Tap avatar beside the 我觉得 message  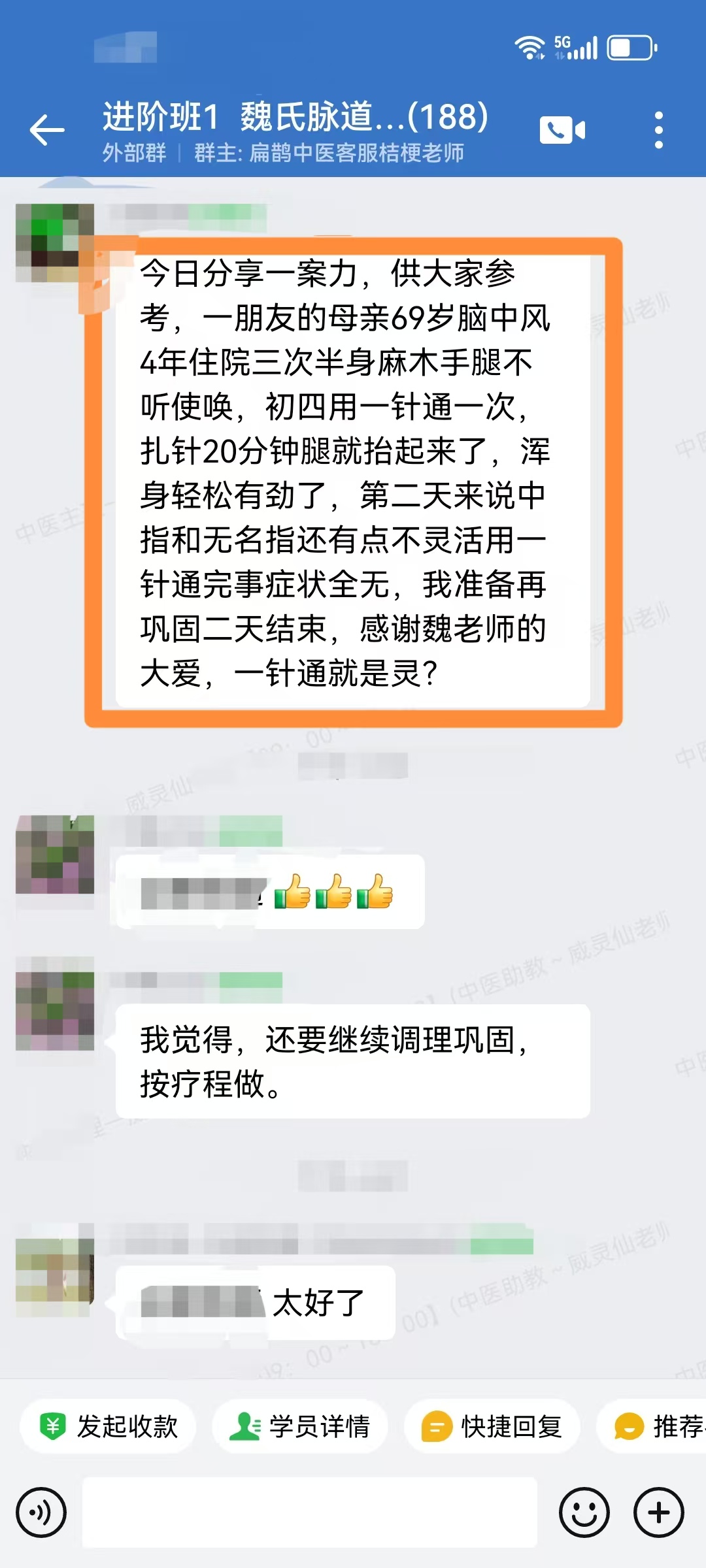pyautogui.click(x=55, y=1004)
